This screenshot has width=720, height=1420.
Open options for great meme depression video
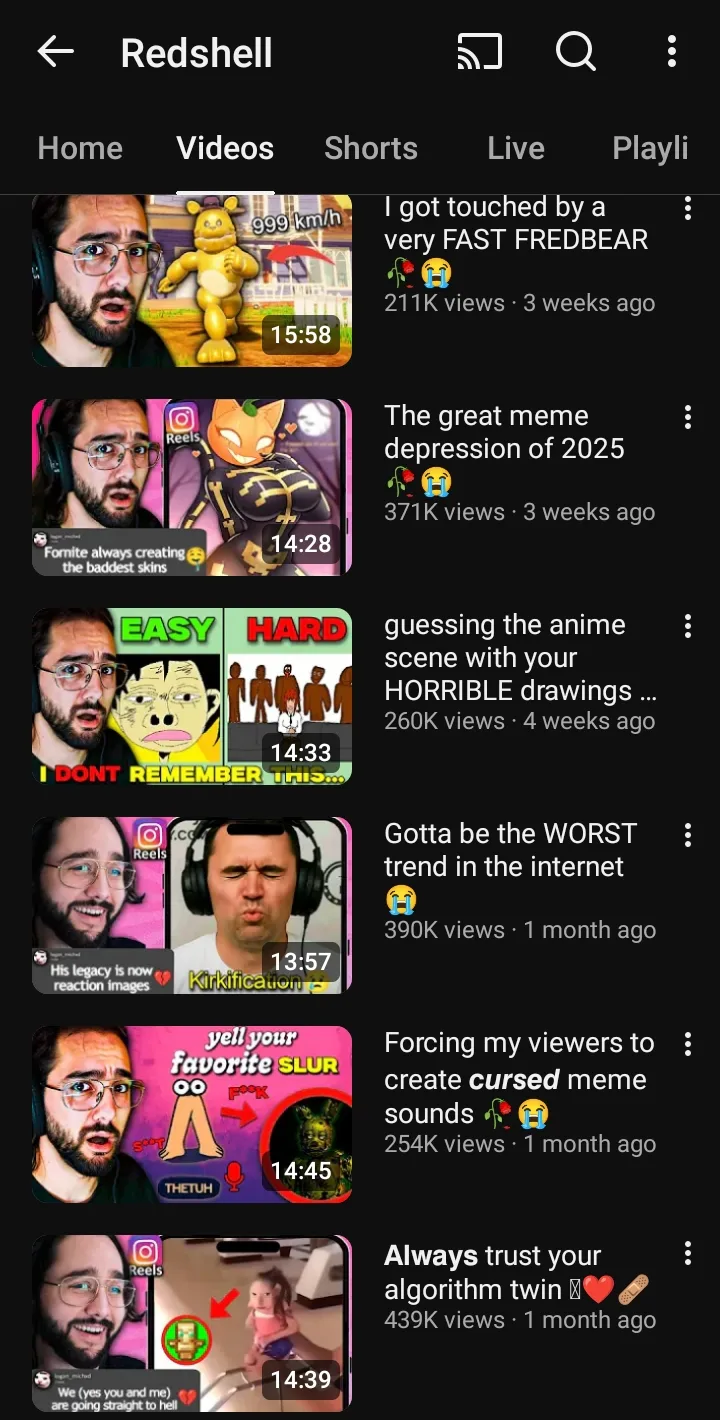point(687,417)
